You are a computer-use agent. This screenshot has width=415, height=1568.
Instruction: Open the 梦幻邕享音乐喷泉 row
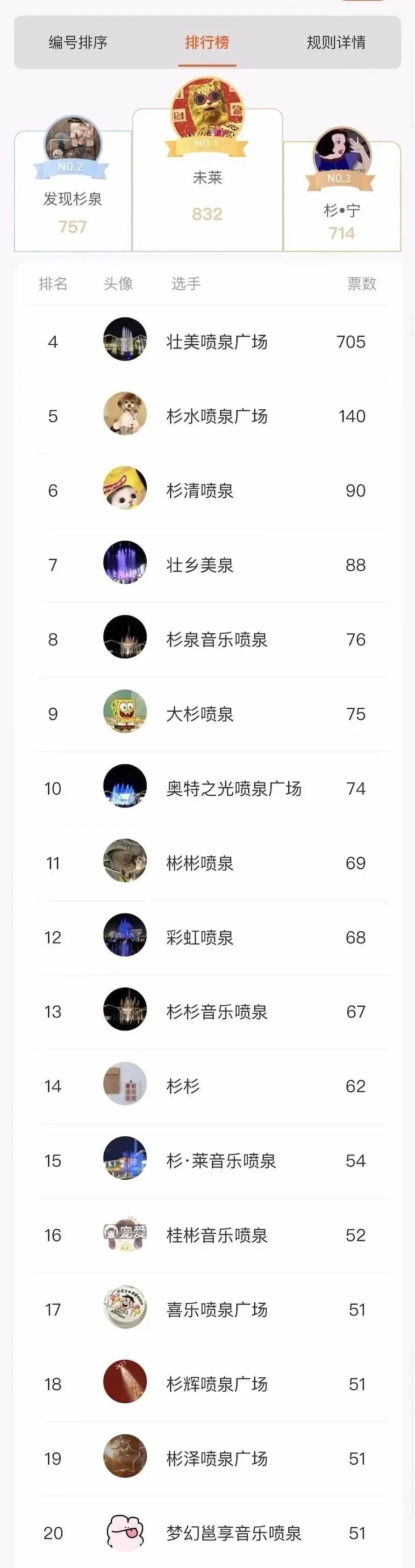tap(234, 1533)
